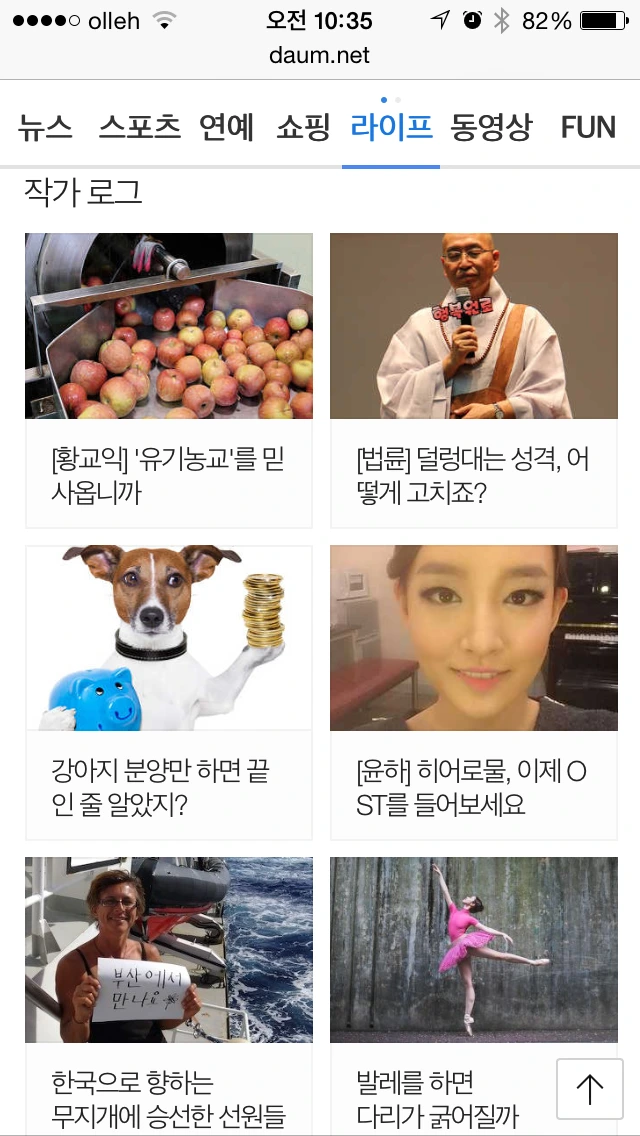Screen dimensions: 640x1136
Task: Open the 한국으로 향하는 무지개 article
Action: (169, 996)
